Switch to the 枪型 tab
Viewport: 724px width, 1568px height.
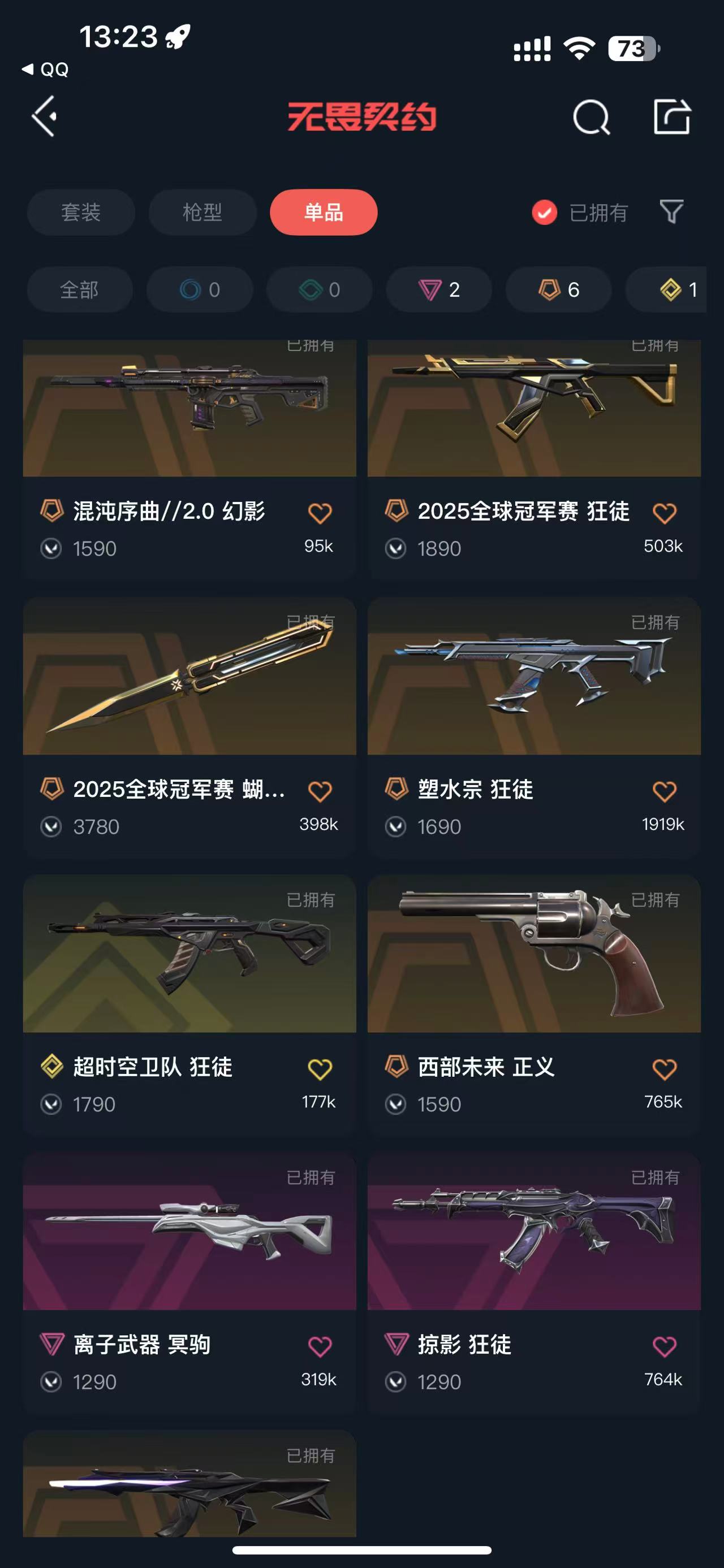202,213
